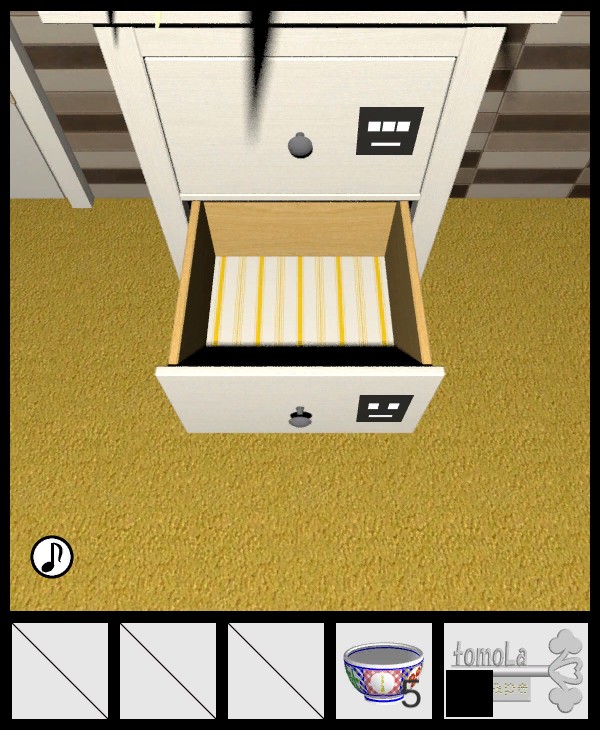Image resolution: width=600 pixels, height=730 pixels.
Task: Select the bowl item in inventory
Action: [384, 671]
